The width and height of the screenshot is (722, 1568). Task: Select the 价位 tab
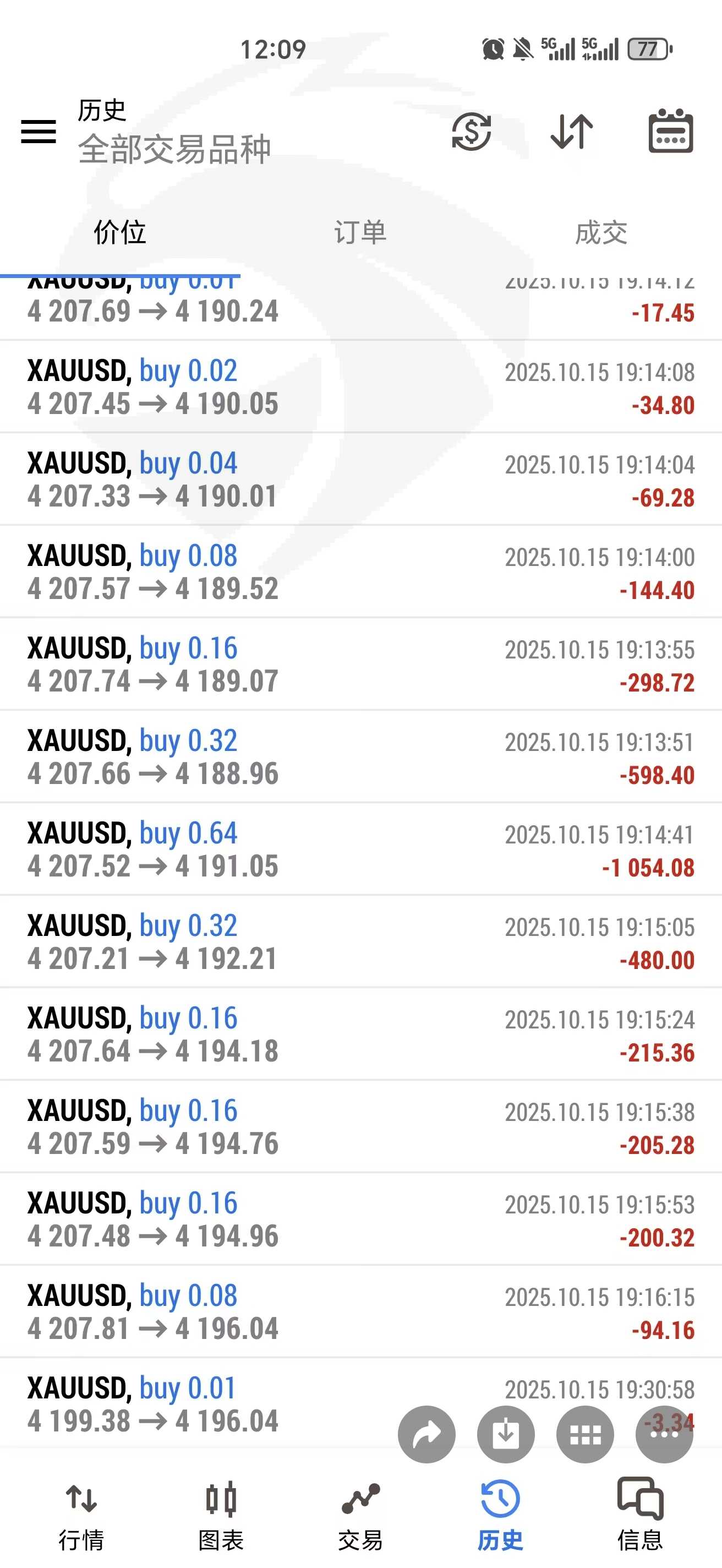point(120,232)
